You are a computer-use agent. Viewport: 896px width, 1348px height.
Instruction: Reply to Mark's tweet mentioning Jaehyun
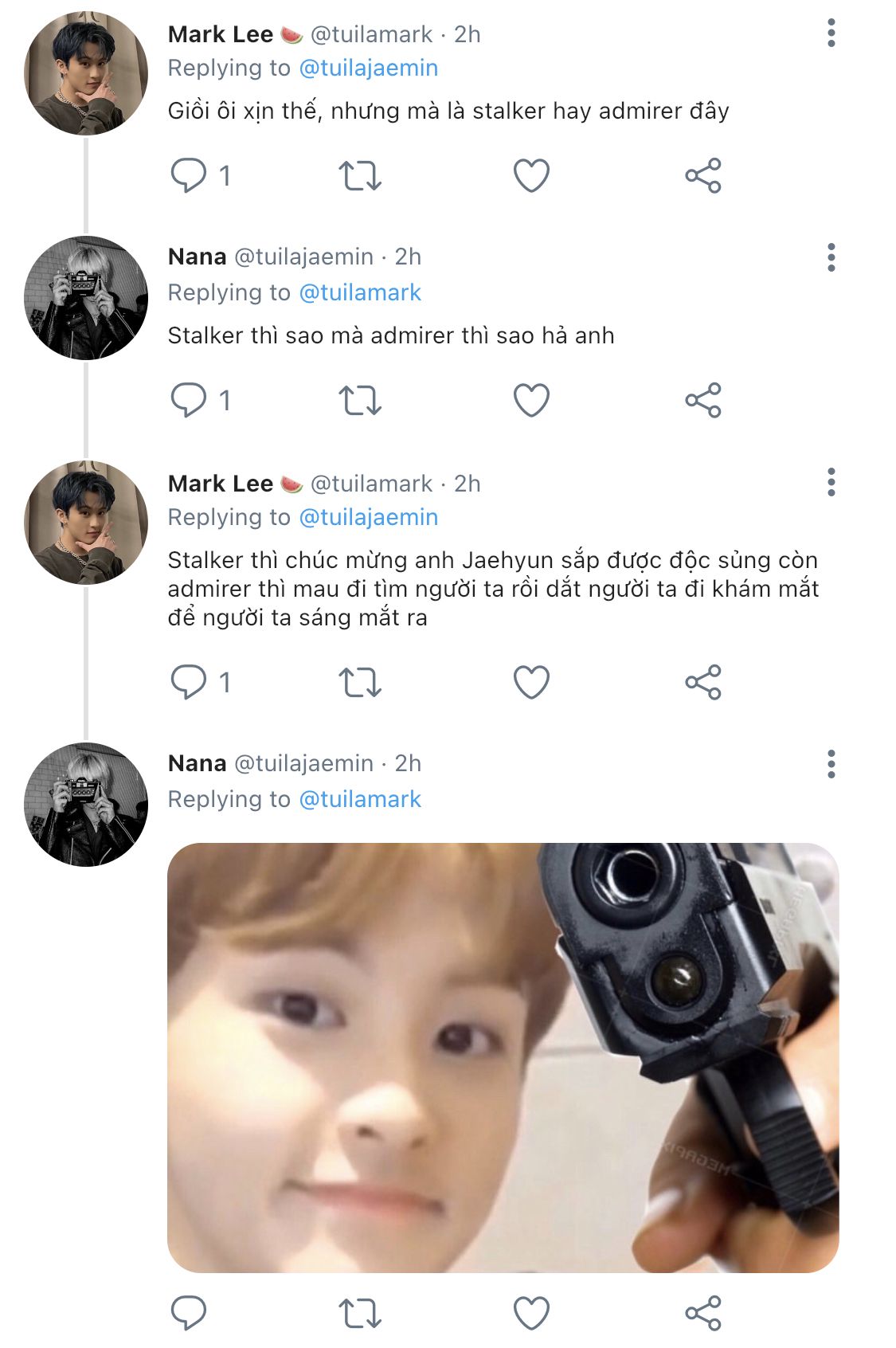(x=189, y=683)
